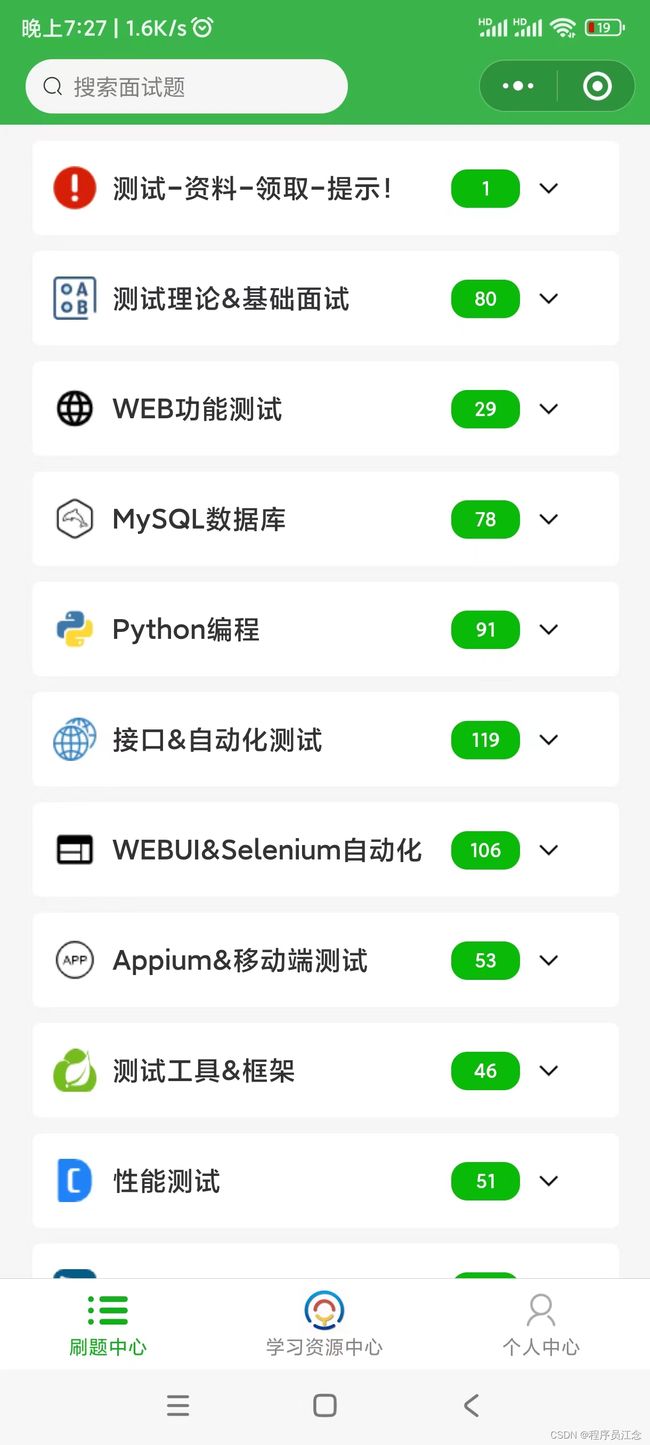Expand the 测试理论&基础面试 category
Image resolution: width=650 pixels, height=1445 pixels.
[326, 298]
